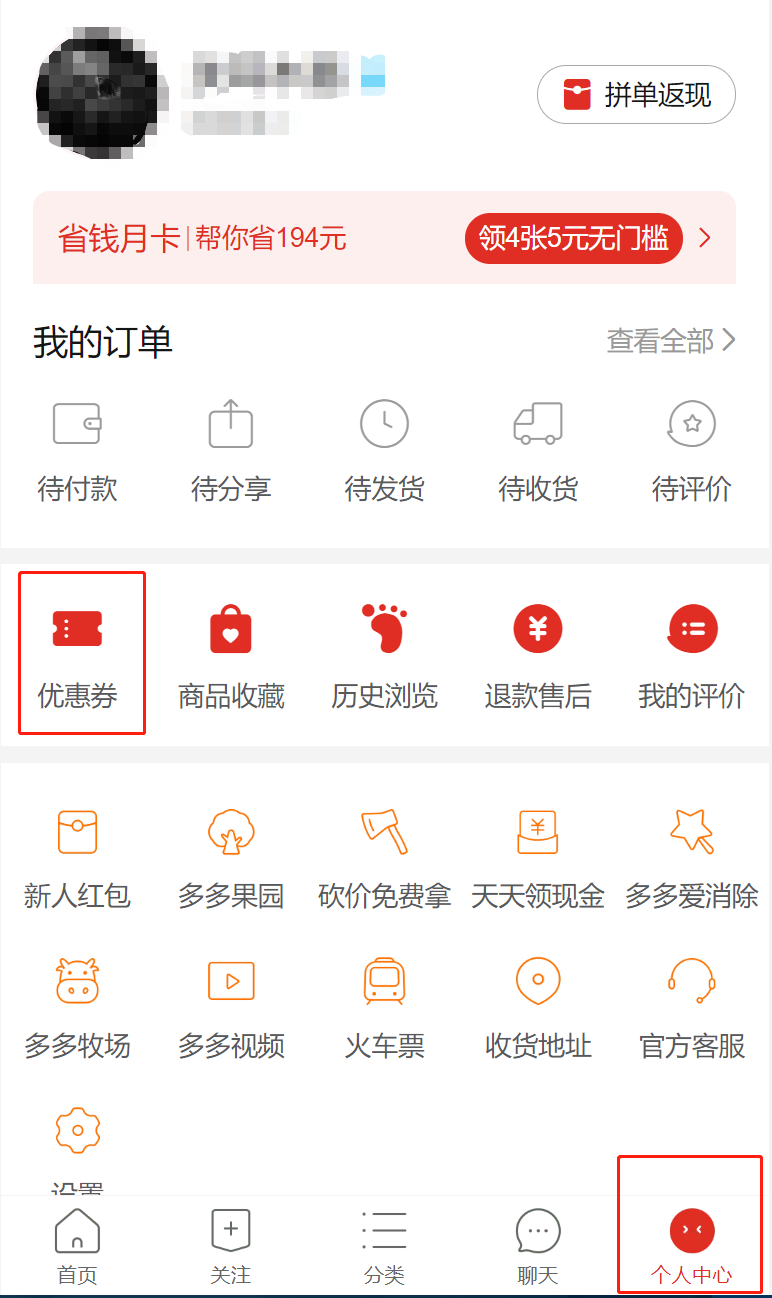Claim the 领4张5元无门槛 coupon offer
772x1298 pixels.
pos(573,238)
